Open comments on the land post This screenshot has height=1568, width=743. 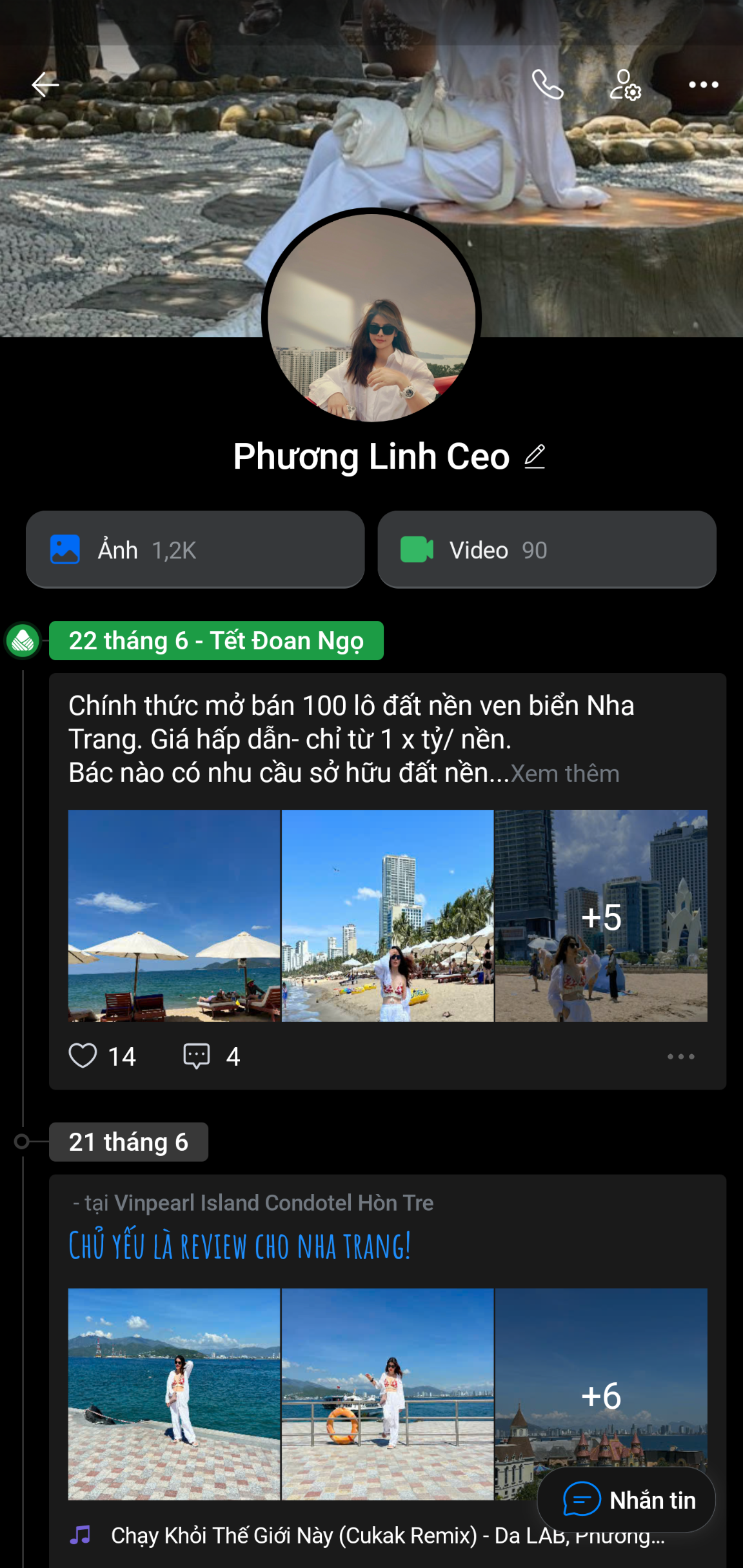tap(197, 1056)
